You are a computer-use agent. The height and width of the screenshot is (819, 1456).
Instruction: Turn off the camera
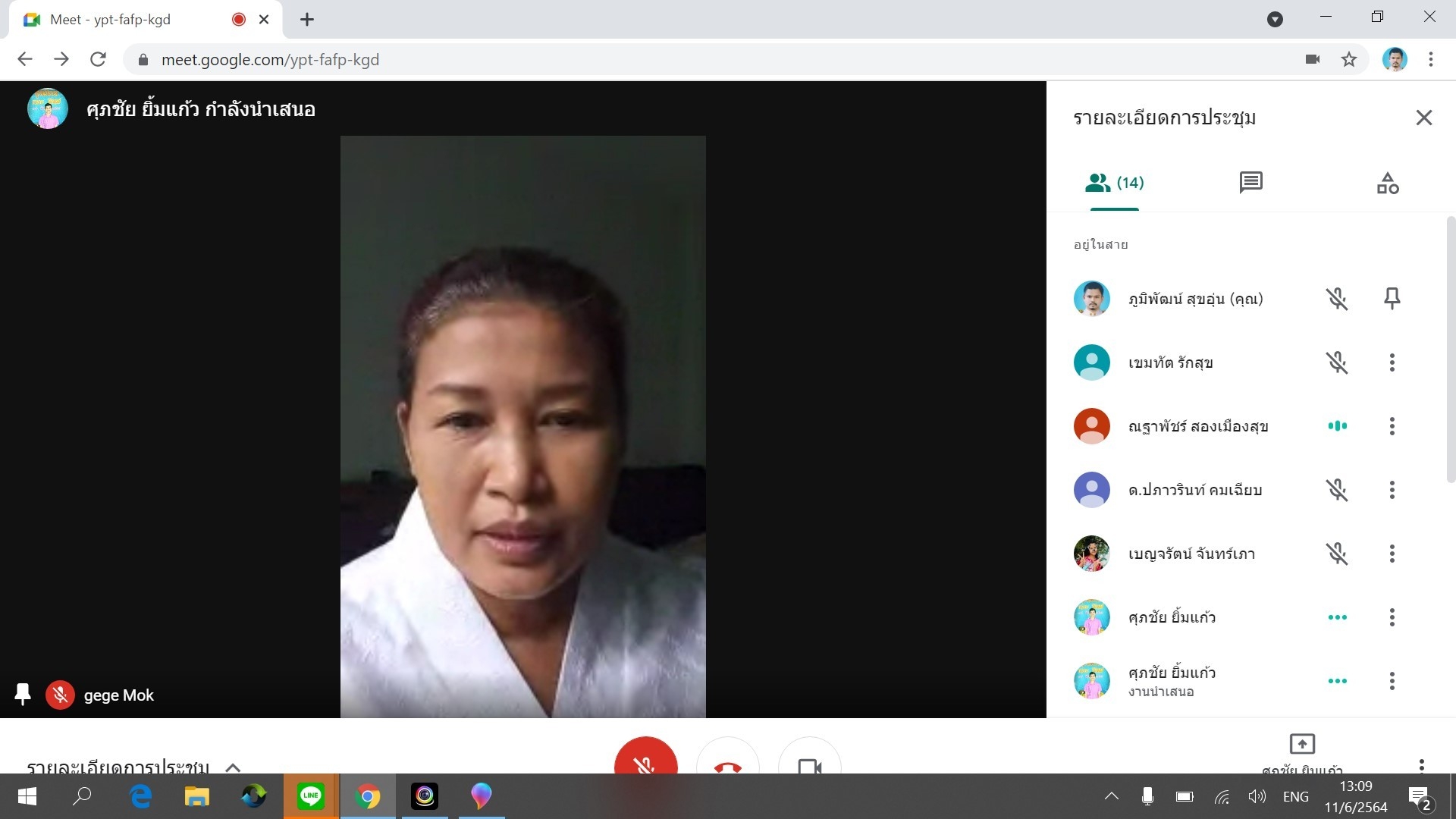[809, 761]
